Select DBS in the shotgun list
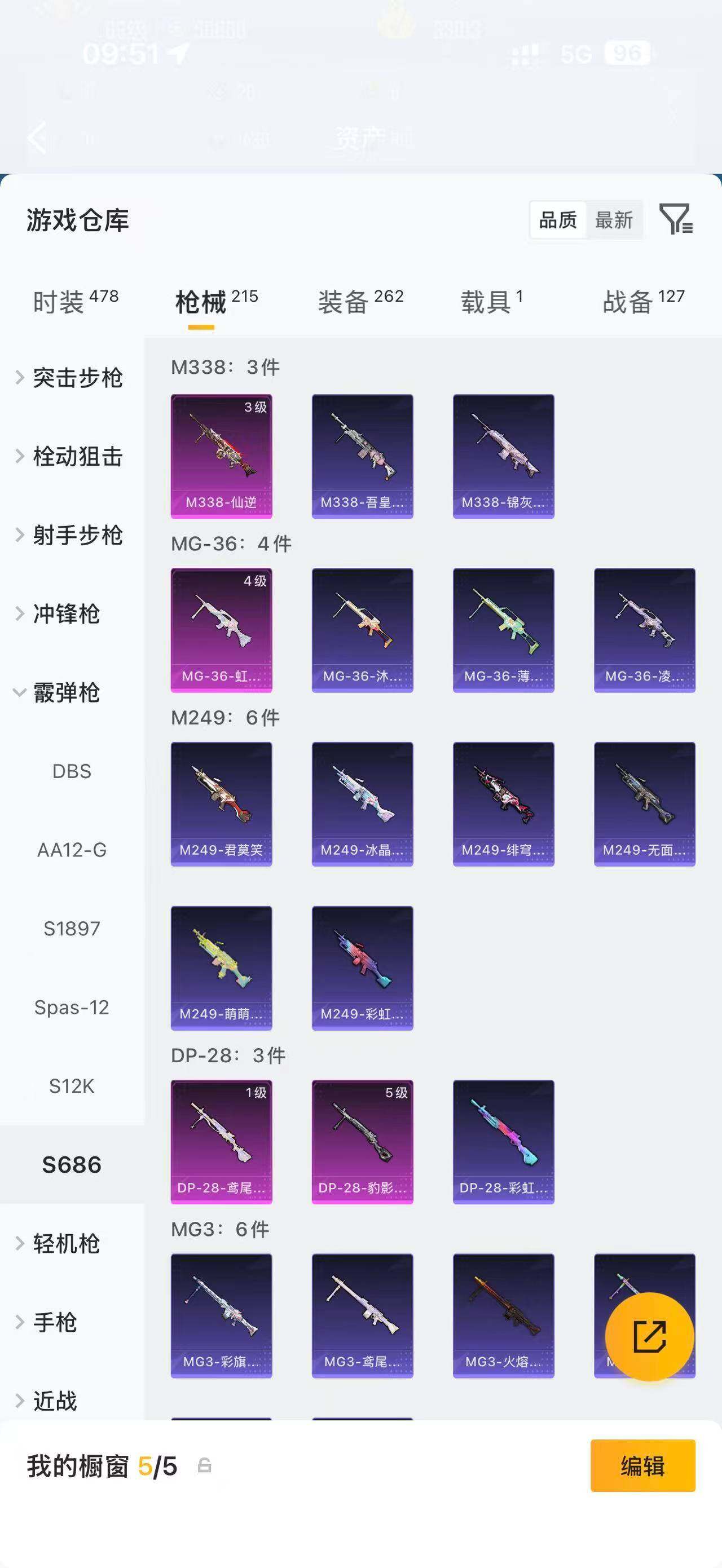Screen dimensions: 722x1568 (72, 771)
